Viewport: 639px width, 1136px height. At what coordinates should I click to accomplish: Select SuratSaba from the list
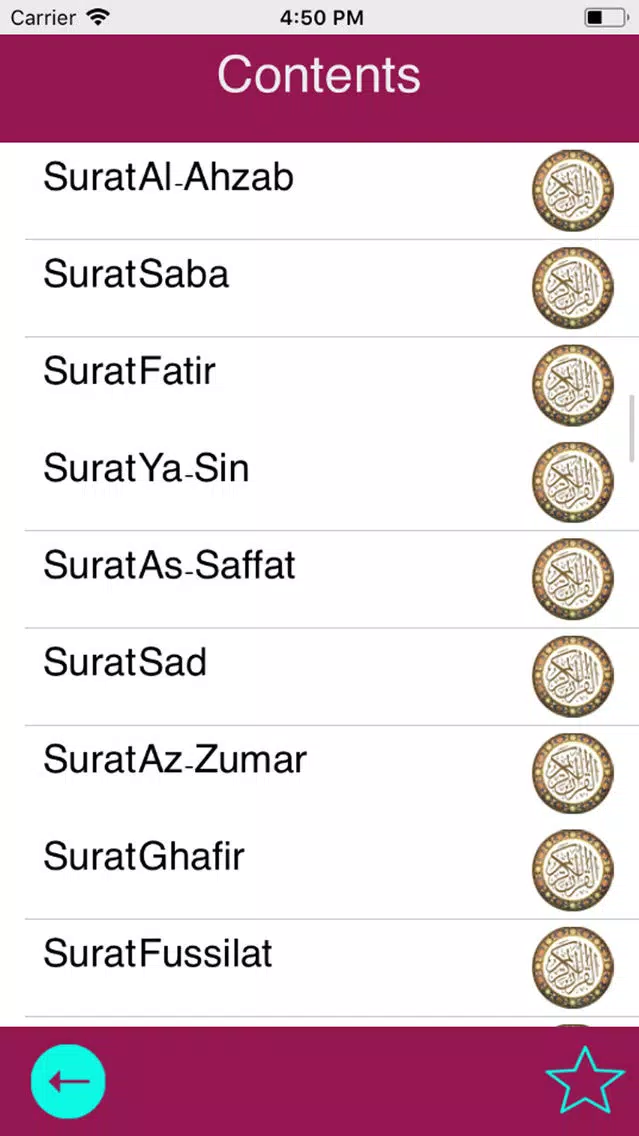tap(320, 288)
